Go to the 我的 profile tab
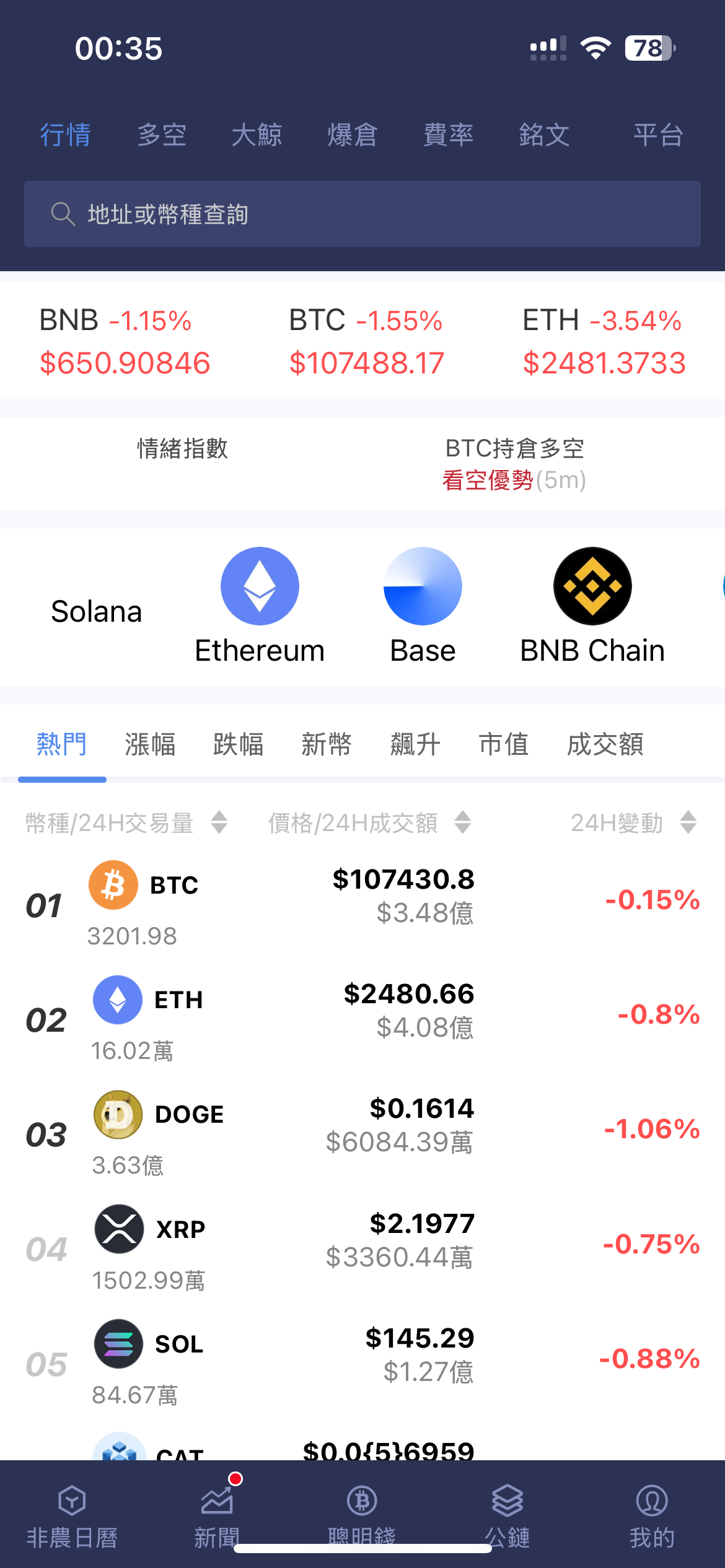Image resolution: width=725 pixels, height=1568 pixels. pyautogui.click(x=652, y=1516)
